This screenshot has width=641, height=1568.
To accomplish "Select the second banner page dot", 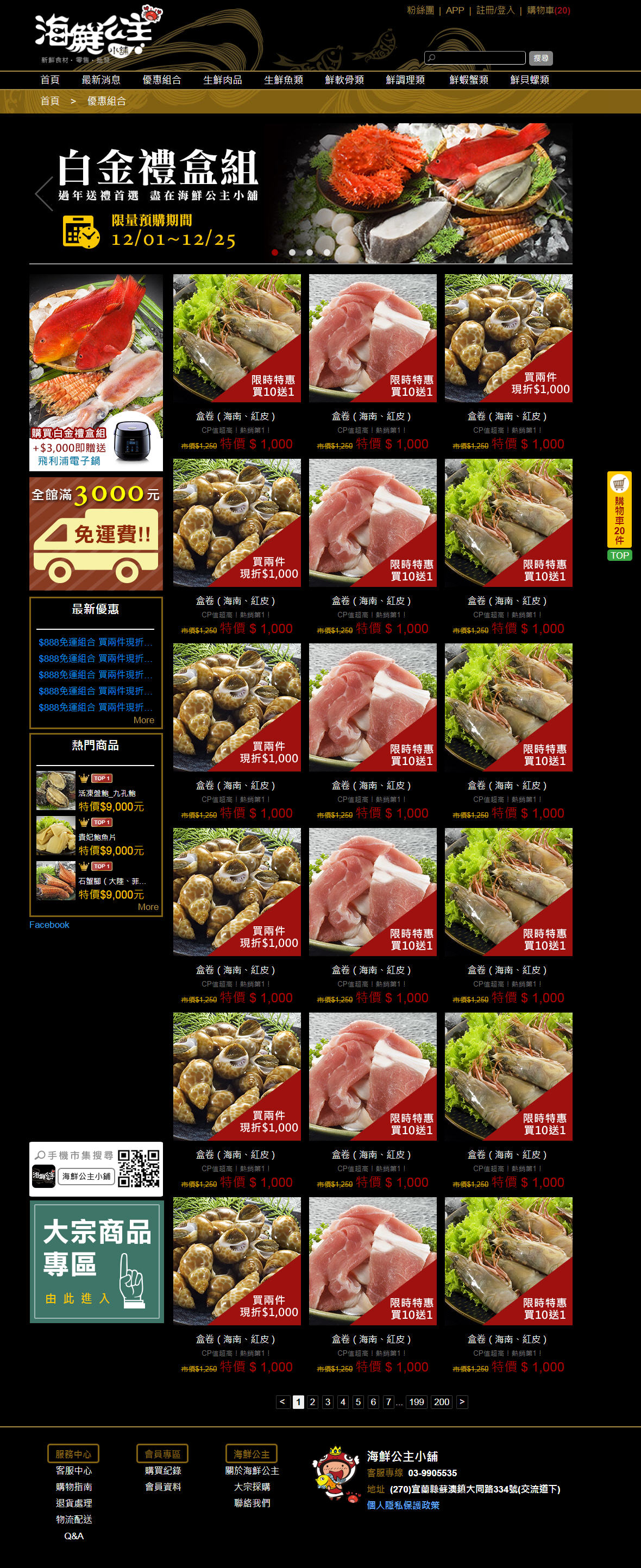I will (x=292, y=252).
